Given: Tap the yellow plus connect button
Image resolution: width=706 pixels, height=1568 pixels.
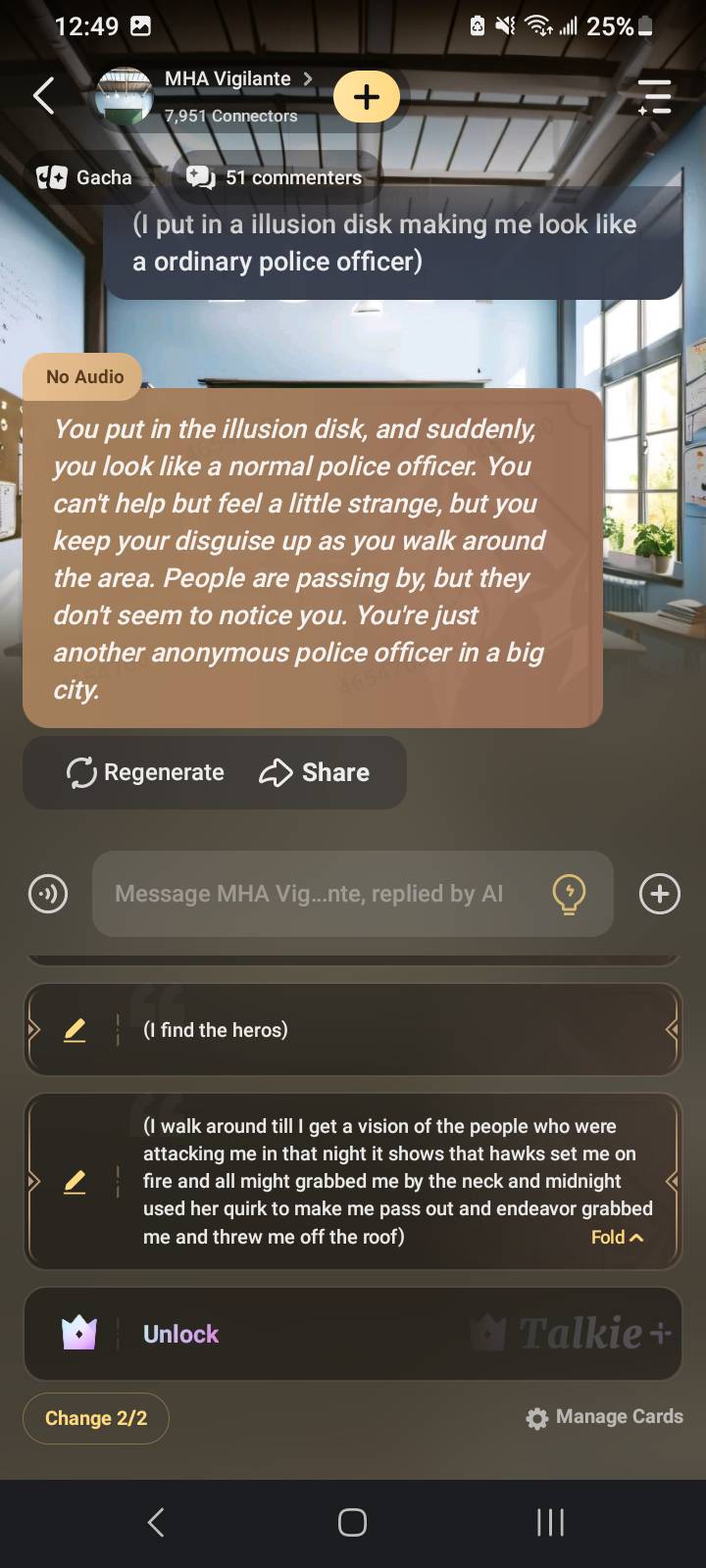Looking at the screenshot, I should pyautogui.click(x=366, y=97).
